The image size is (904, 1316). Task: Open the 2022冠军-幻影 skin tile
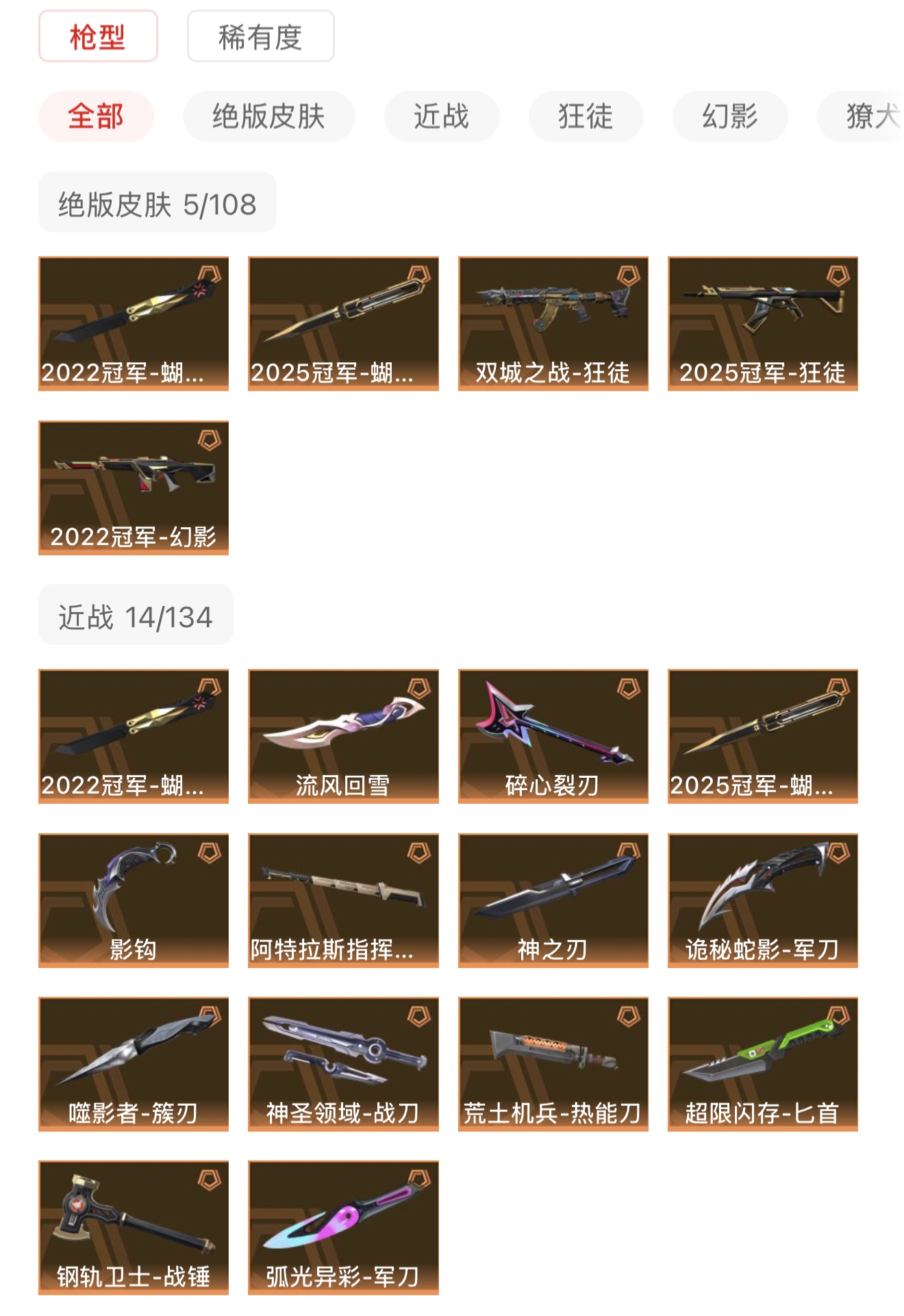point(134,488)
